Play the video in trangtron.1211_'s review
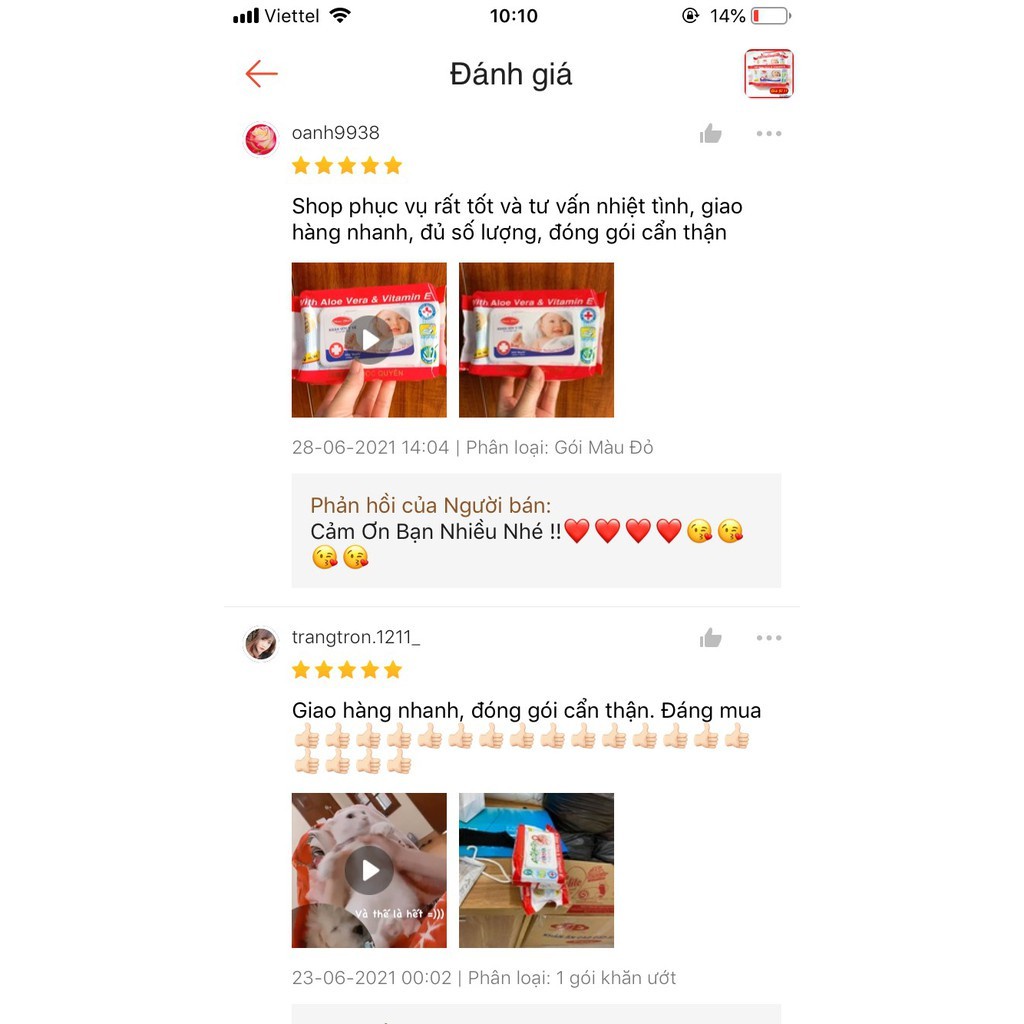Viewport: 1024px width, 1024px height. [369, 870]
